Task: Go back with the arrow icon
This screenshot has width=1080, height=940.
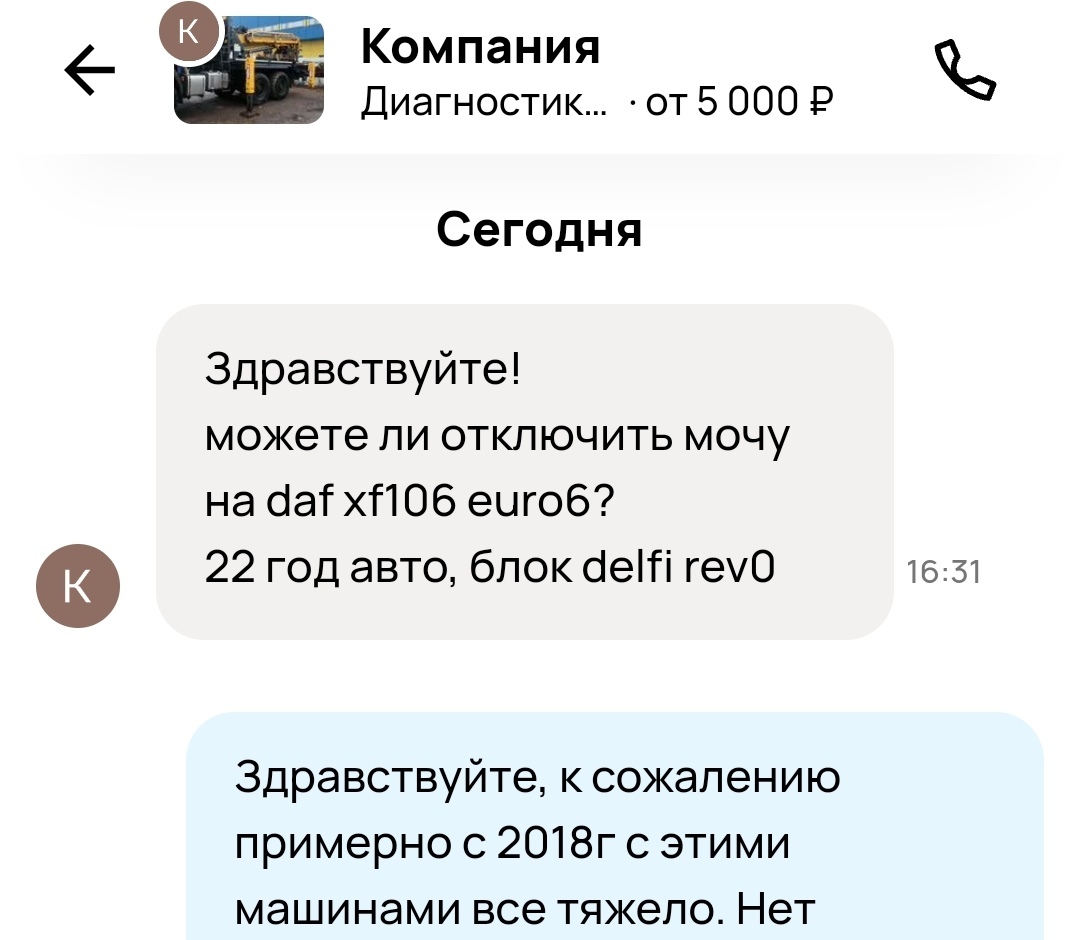Action: pyautogui.click(x=89, y=70)
